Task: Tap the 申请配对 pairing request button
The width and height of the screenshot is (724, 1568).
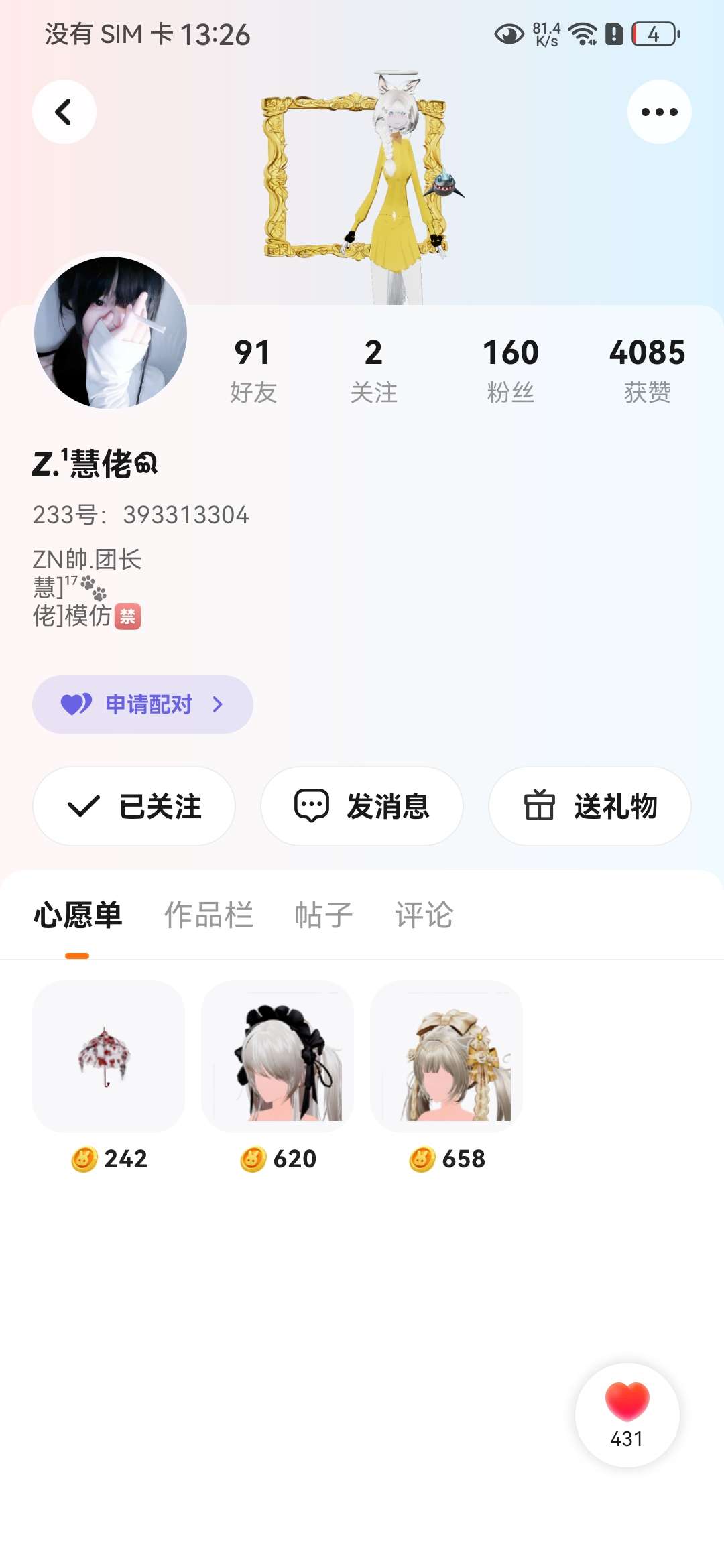Action: (143, 704)
